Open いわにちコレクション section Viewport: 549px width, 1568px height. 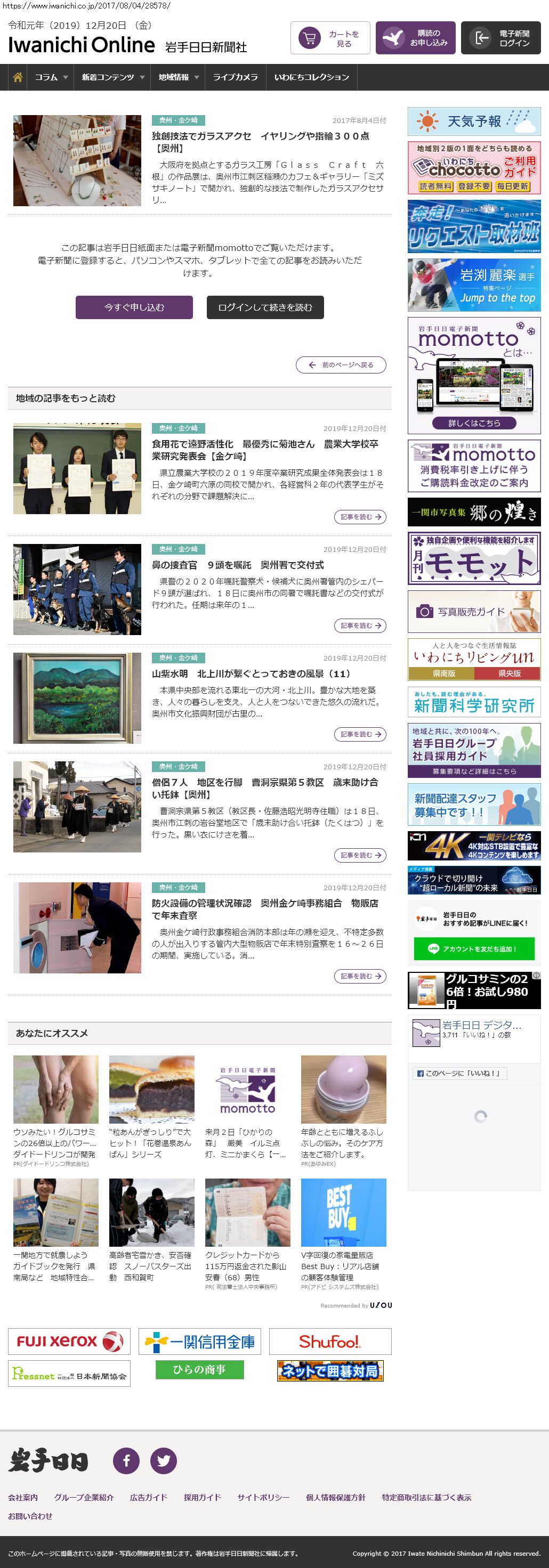point(311,77)
